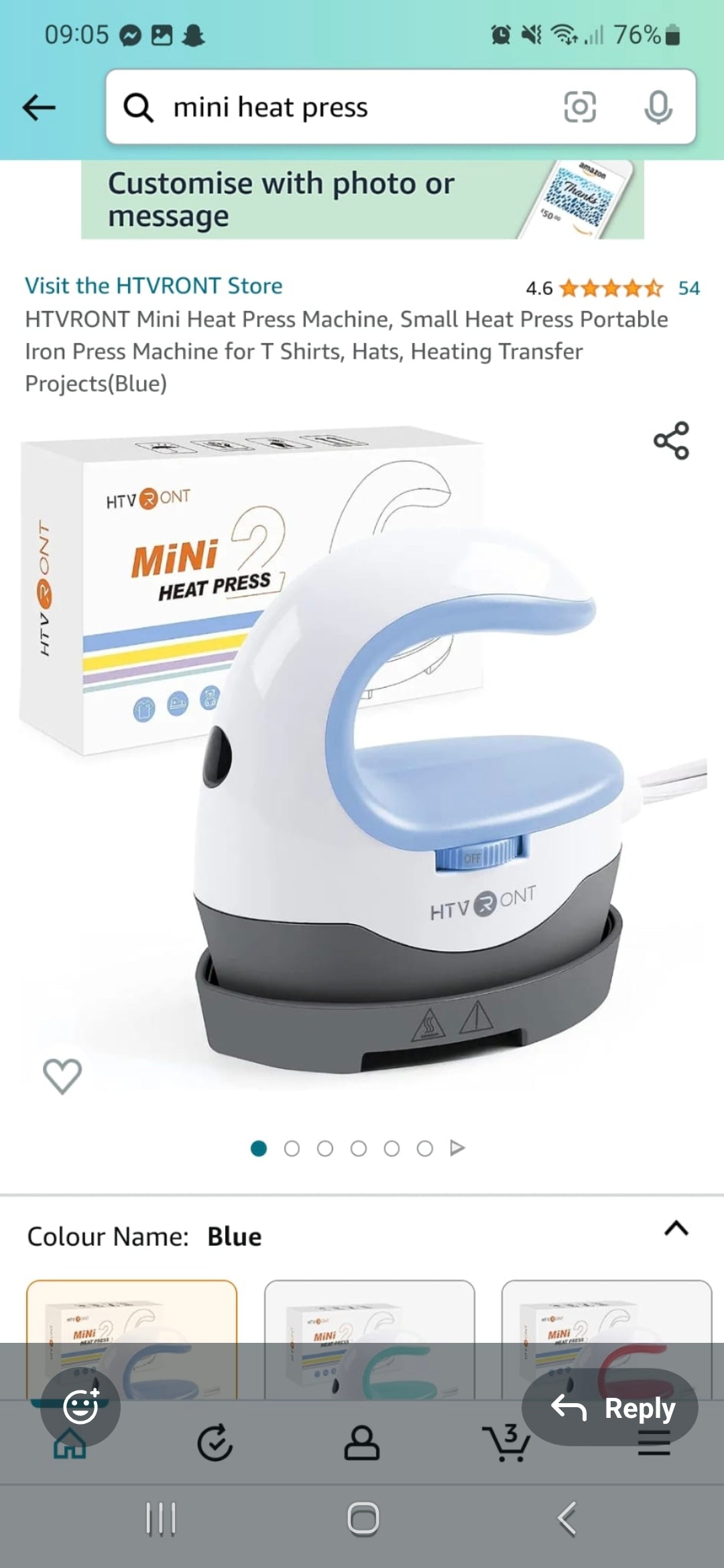Open camera lens search
The image size is (724, 1568).
pyautogui.click(x=580, y=107)
